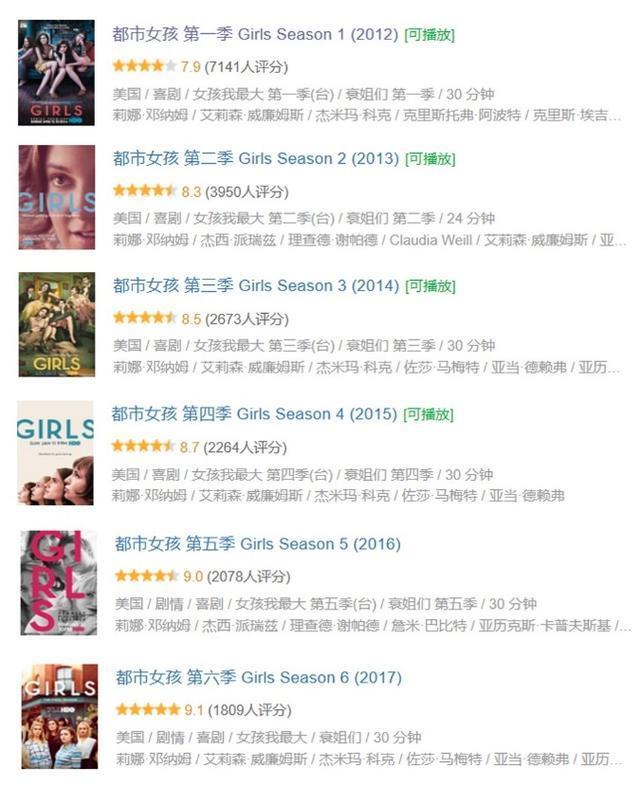Tap the 可播放 tag beside Season 2

click(x=429, y=159)
